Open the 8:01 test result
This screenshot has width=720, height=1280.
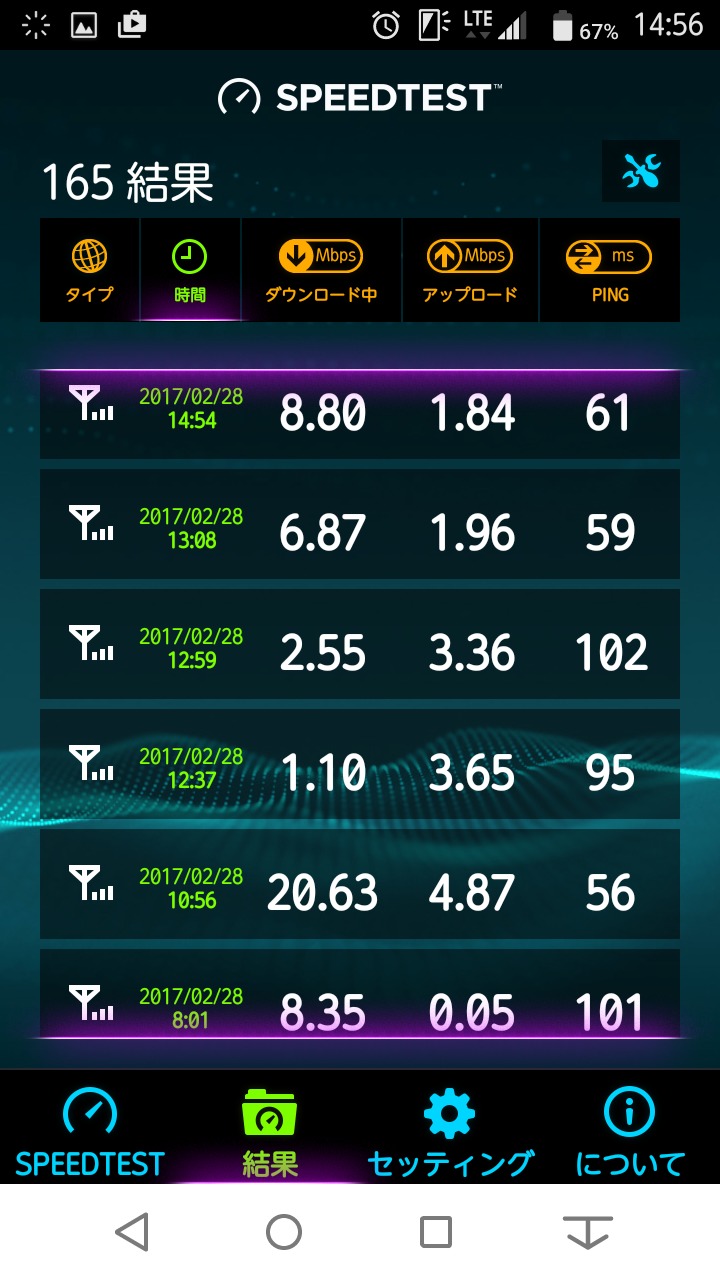pos(360,993)
